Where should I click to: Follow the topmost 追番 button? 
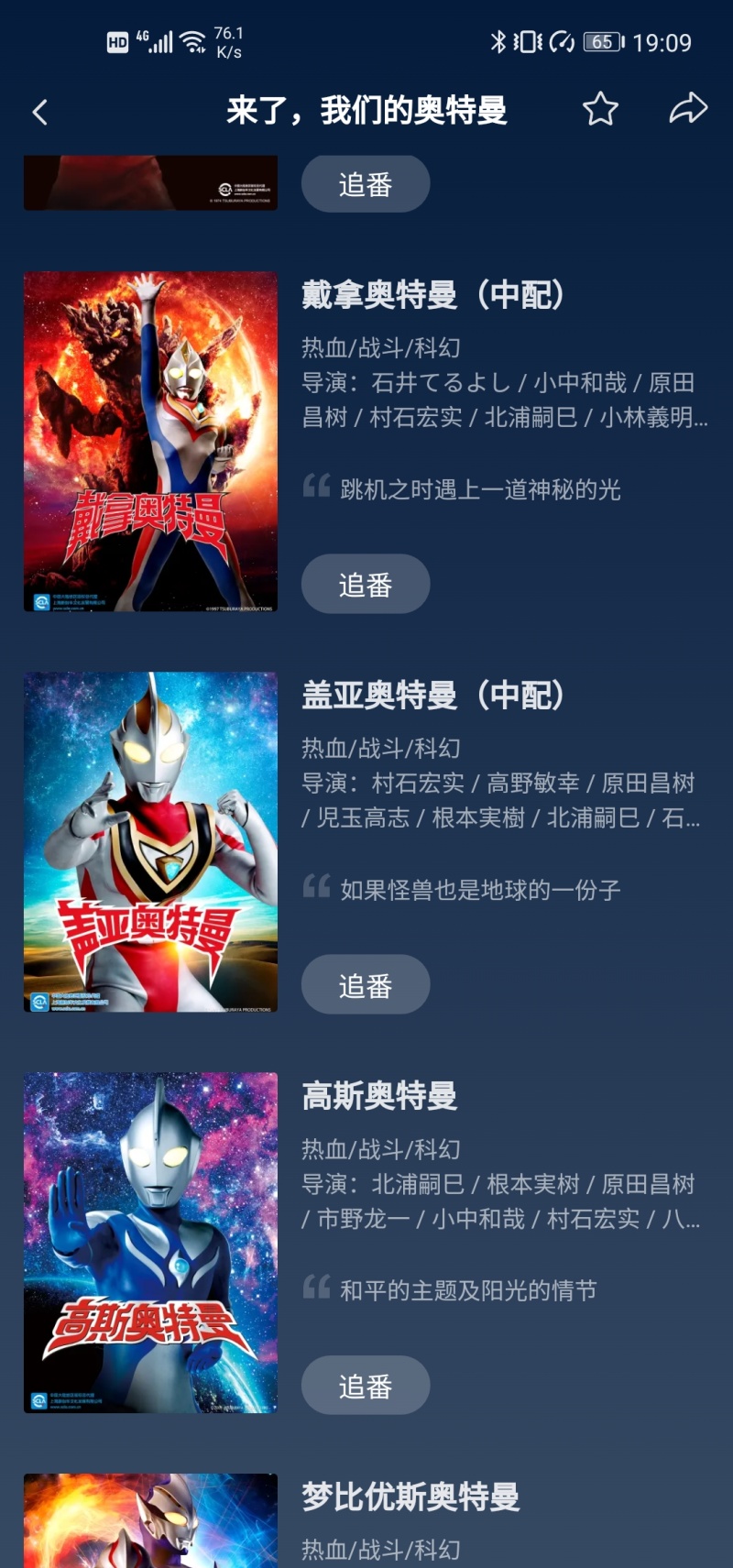pos(365,183)
